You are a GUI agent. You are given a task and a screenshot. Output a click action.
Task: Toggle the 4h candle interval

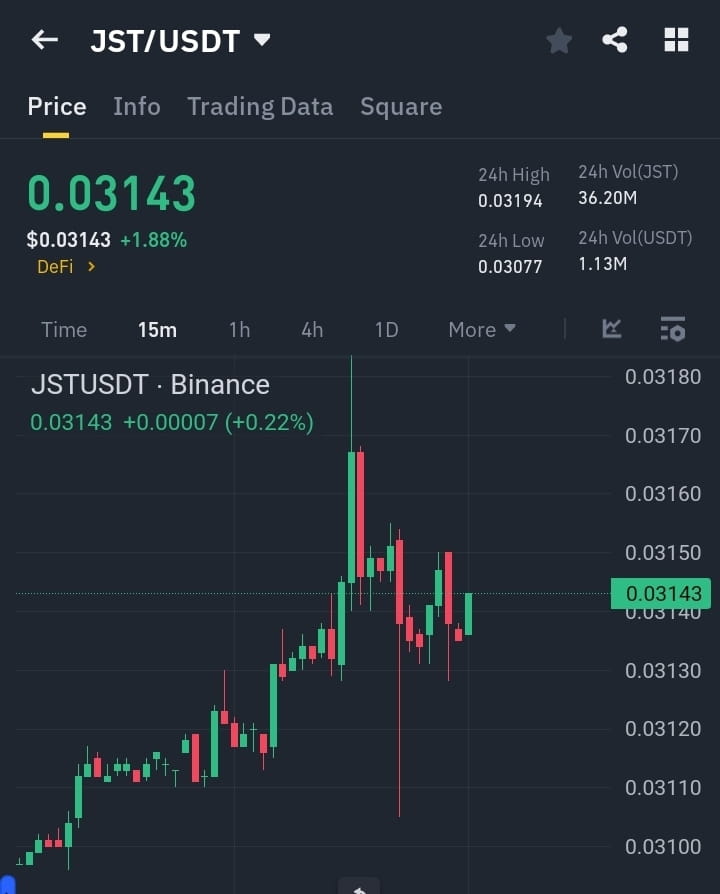[311, 329]
